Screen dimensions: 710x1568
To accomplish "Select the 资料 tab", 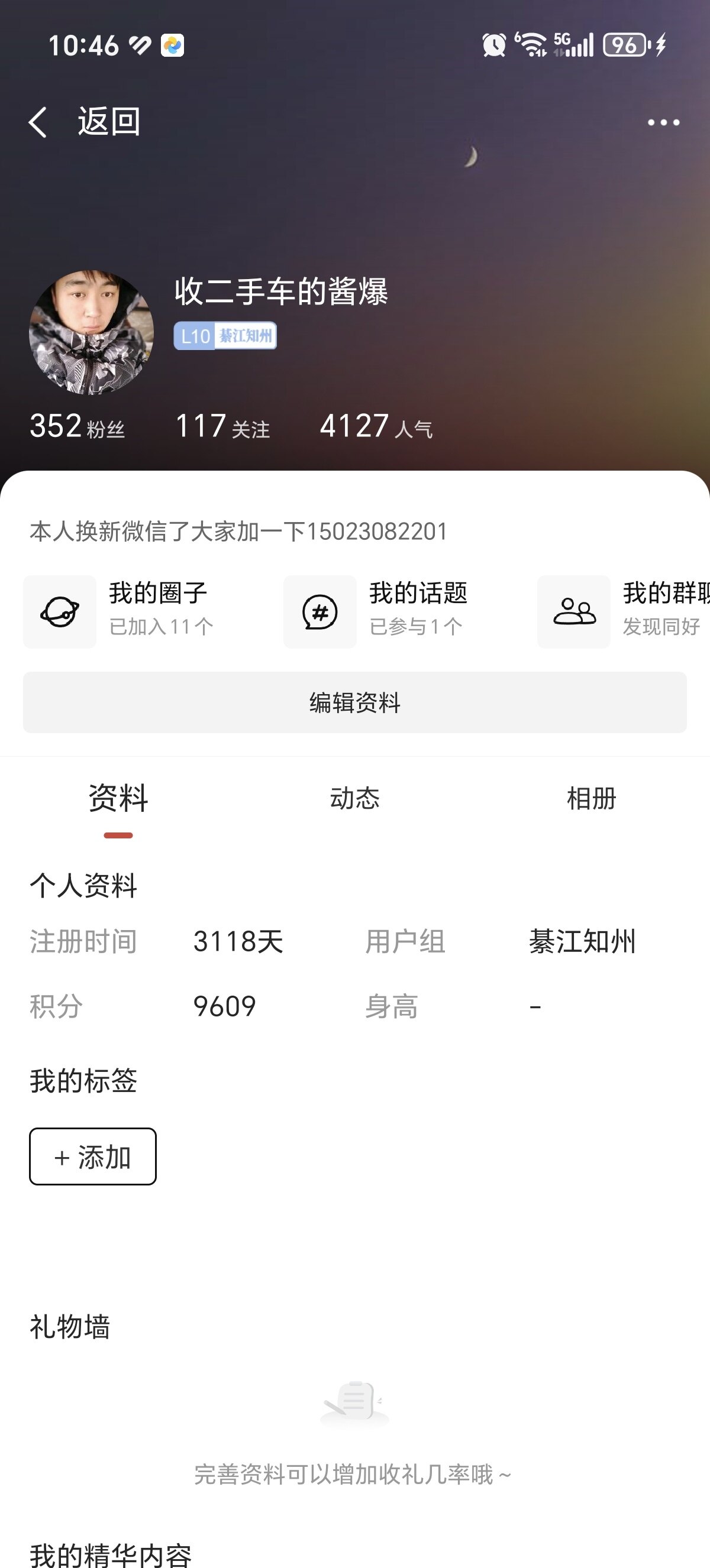I will point(118,798).
